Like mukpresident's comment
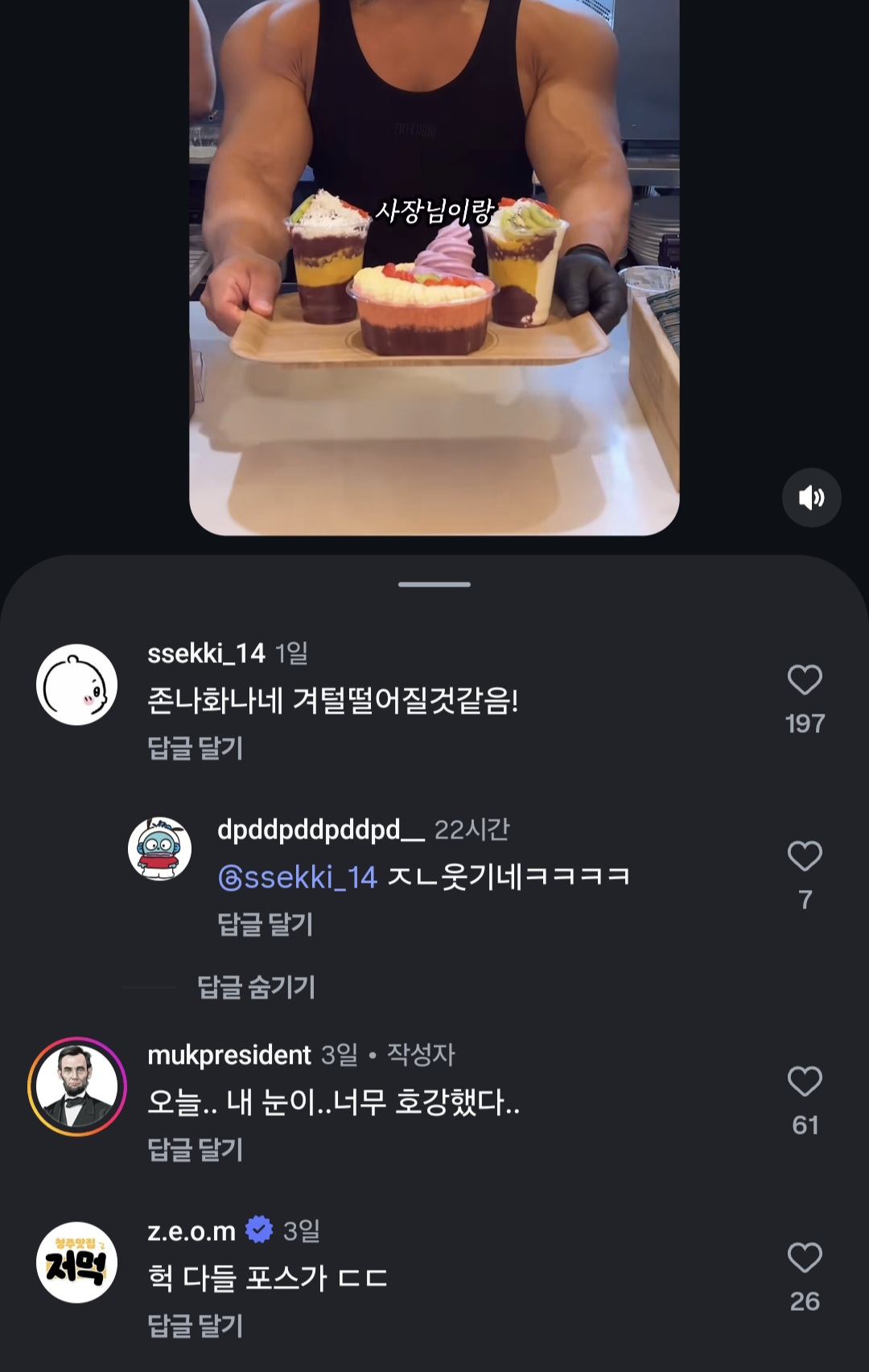Image resolution: width=869 pixels, height=1372 pixels. (x=805, y=1082)
